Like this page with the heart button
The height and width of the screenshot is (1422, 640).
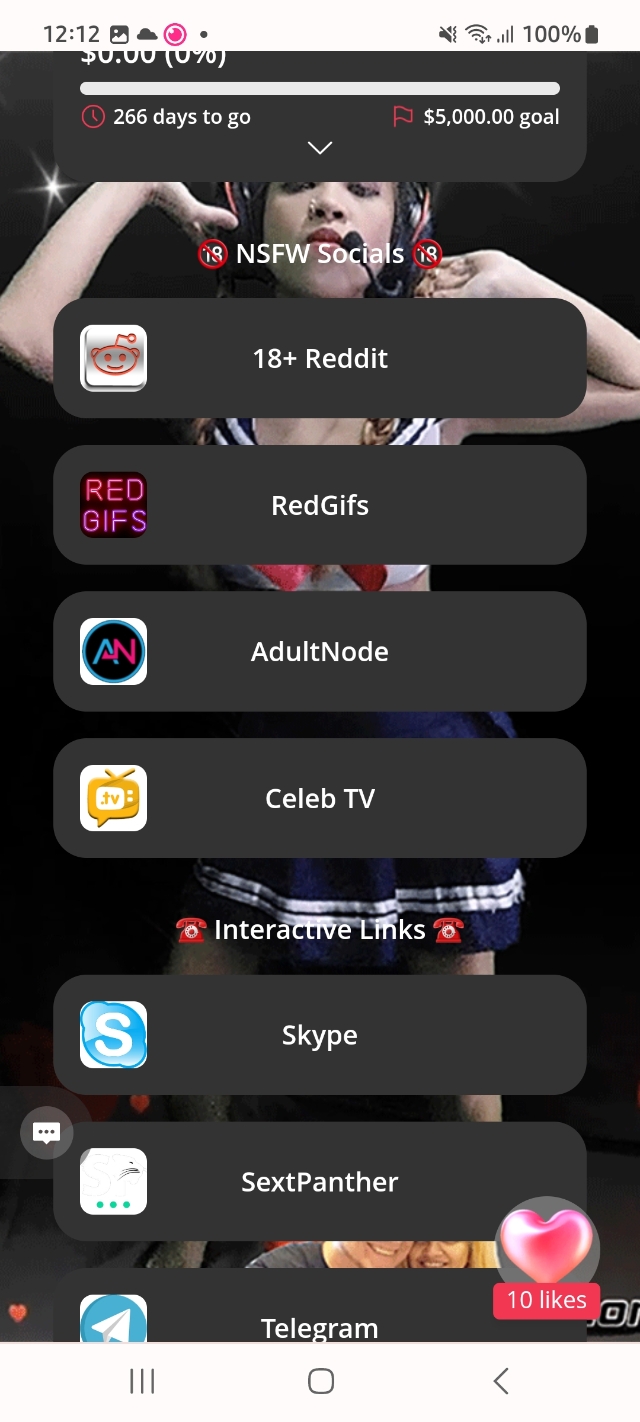pos(546,1247)
